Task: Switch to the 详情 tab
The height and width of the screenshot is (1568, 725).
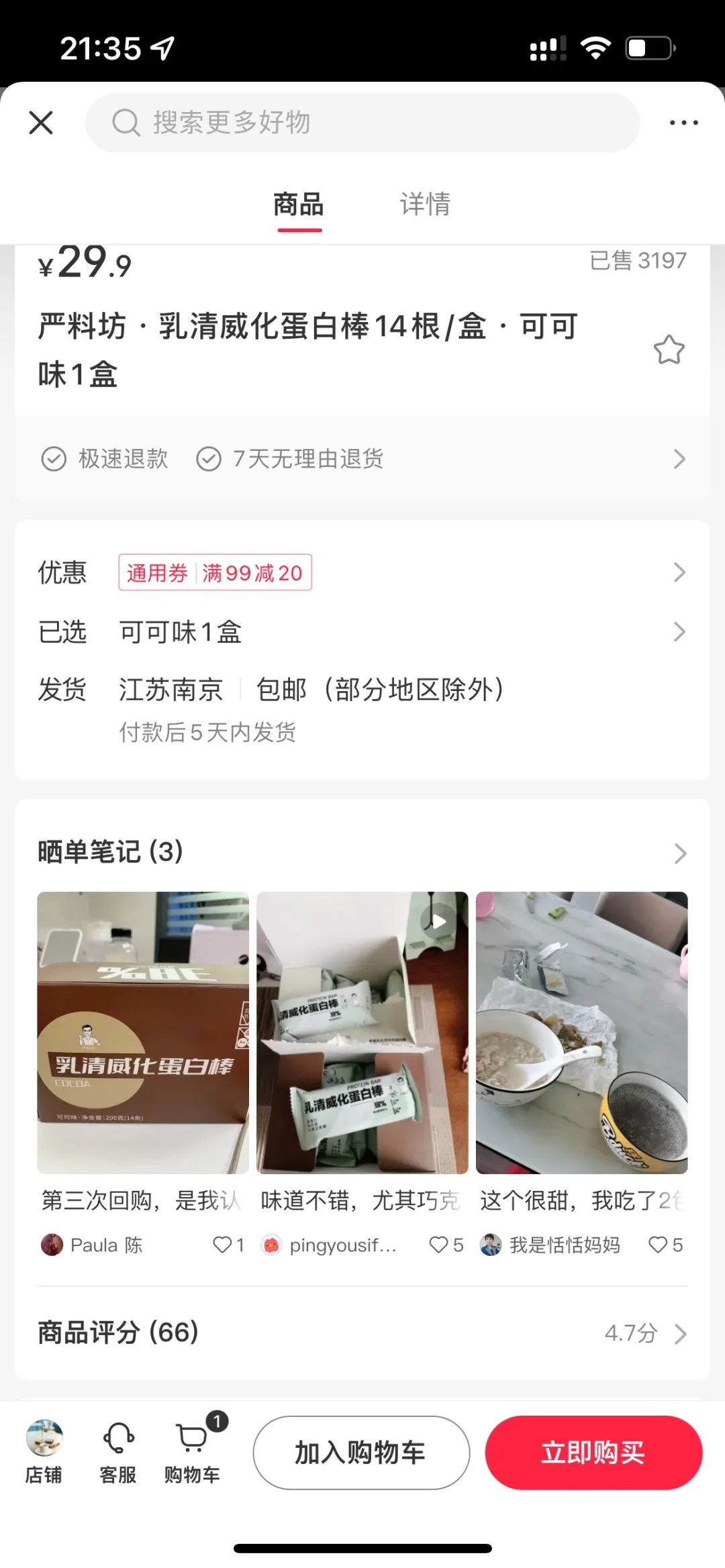Action: tap(425, 205)
